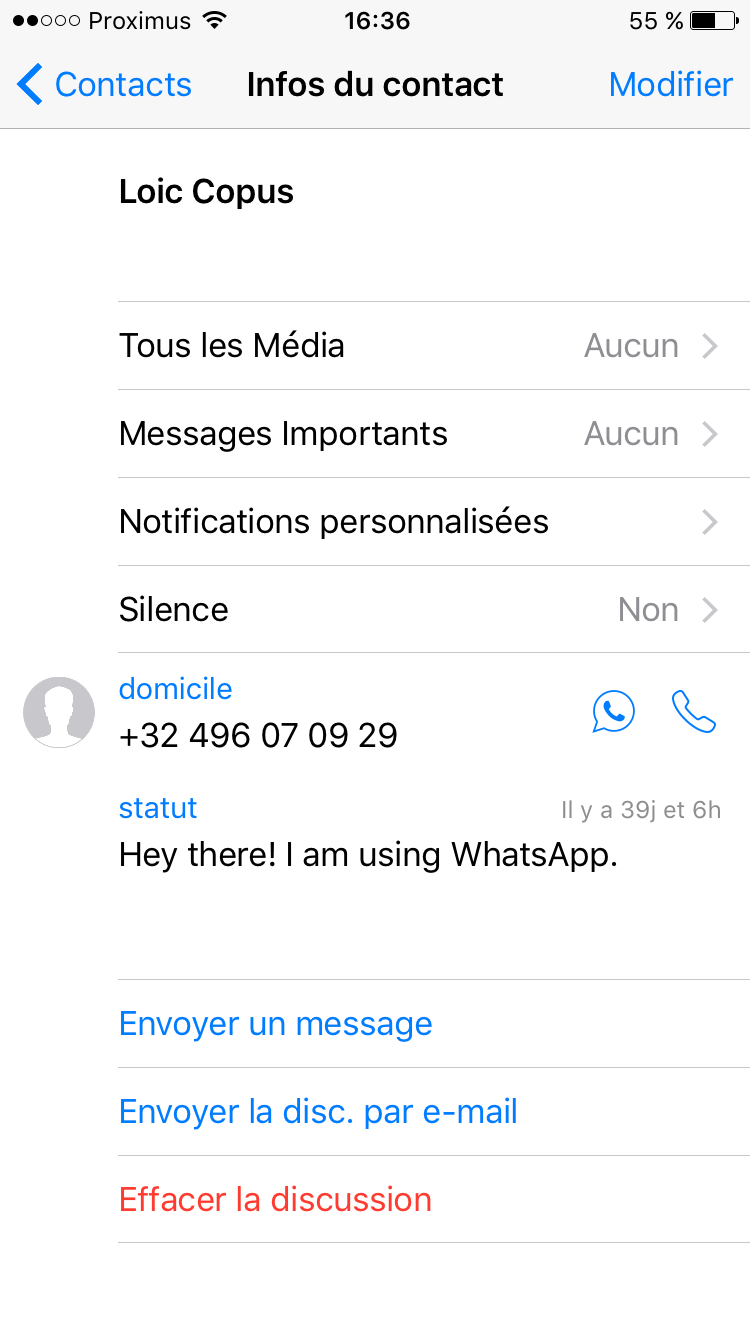Tap Modifier to edit the contact
Screen dimensions: 750x1334
pos(670,85)
